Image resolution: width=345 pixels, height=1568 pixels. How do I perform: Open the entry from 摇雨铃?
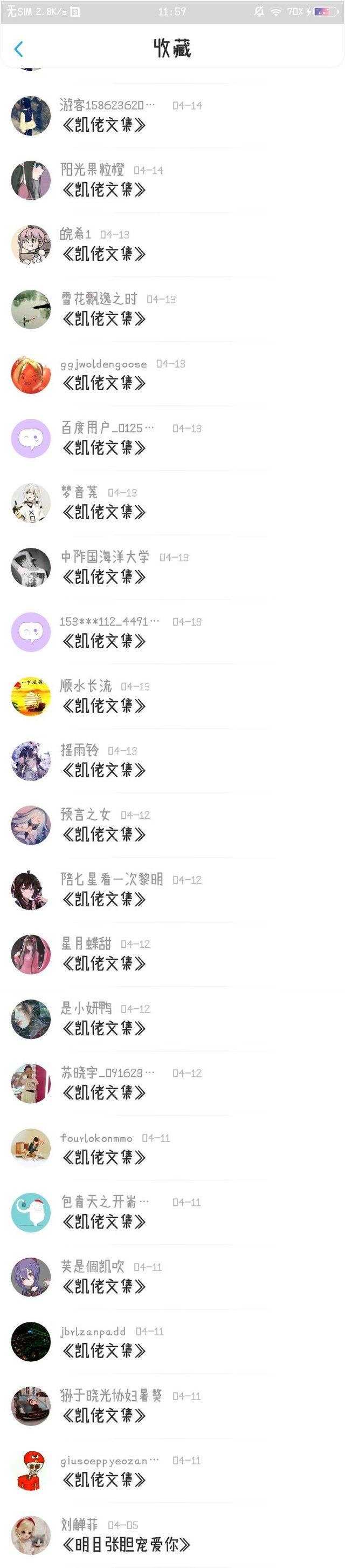pos(172,761)
